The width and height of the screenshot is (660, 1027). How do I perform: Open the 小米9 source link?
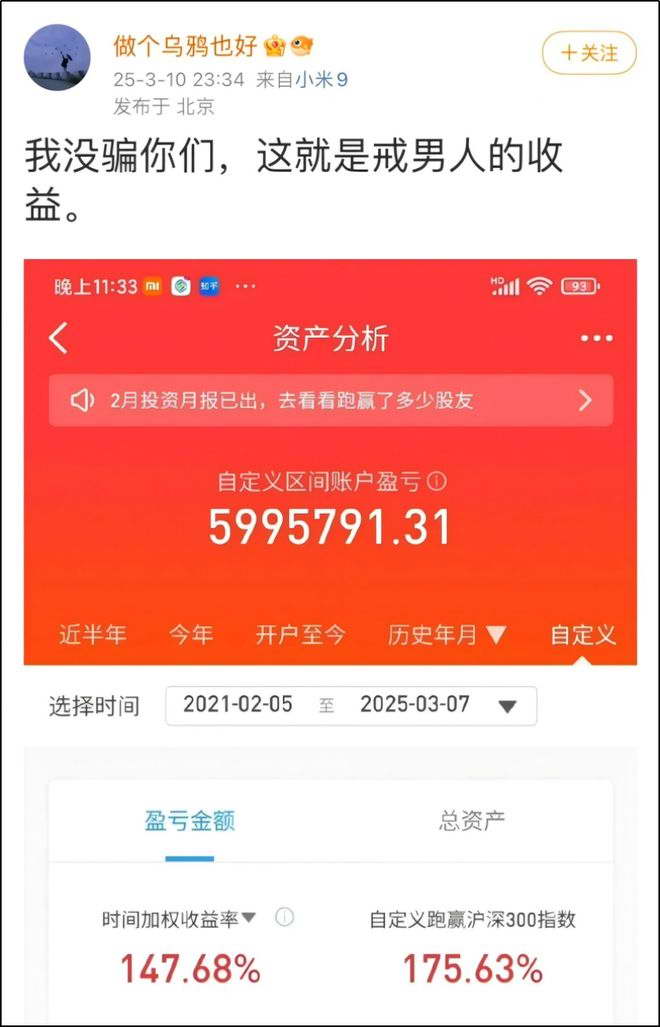320,80
